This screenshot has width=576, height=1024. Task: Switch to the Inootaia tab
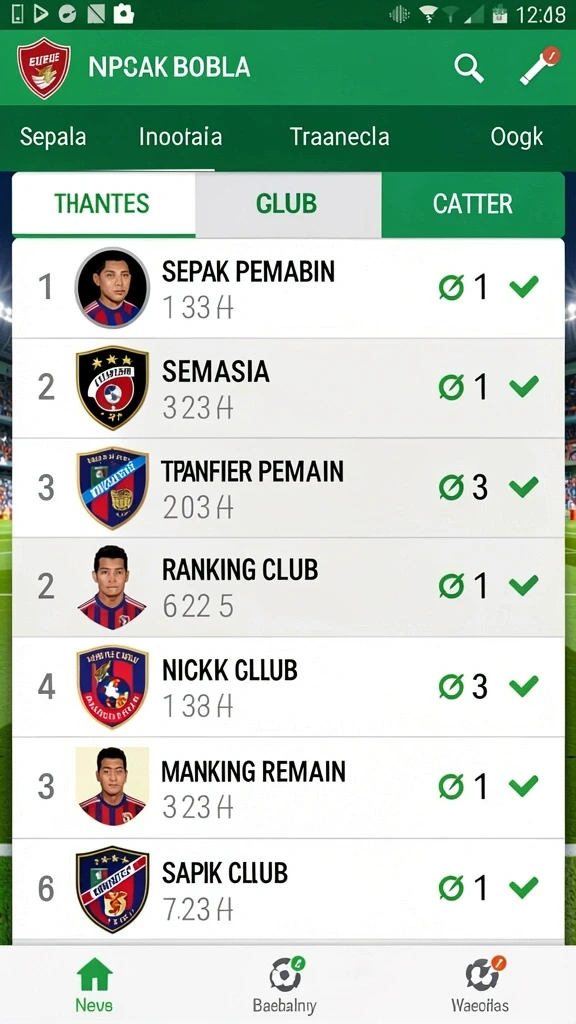180,136
